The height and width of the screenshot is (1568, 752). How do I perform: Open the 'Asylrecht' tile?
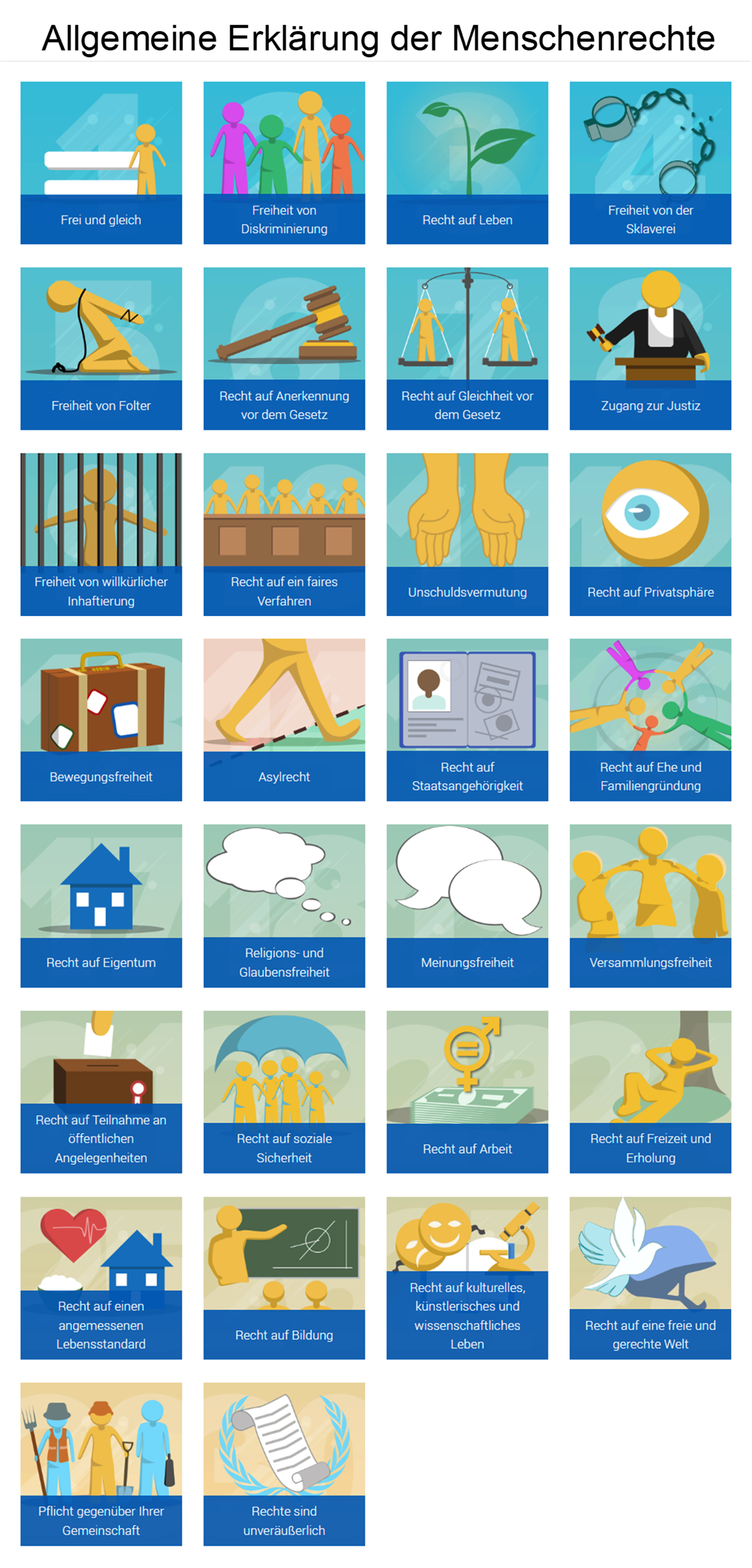coord(284,720)
